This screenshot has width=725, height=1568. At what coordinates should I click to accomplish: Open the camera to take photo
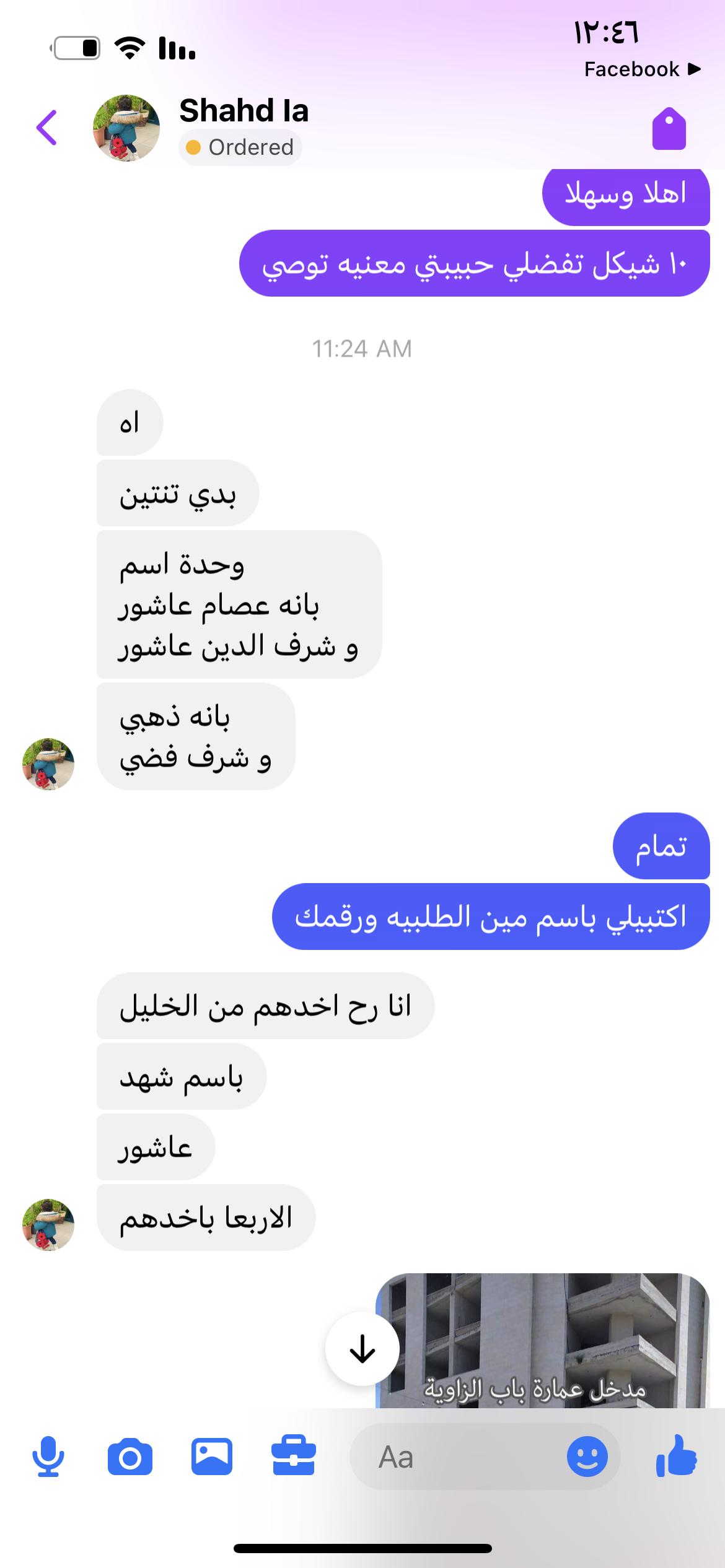130,1457
